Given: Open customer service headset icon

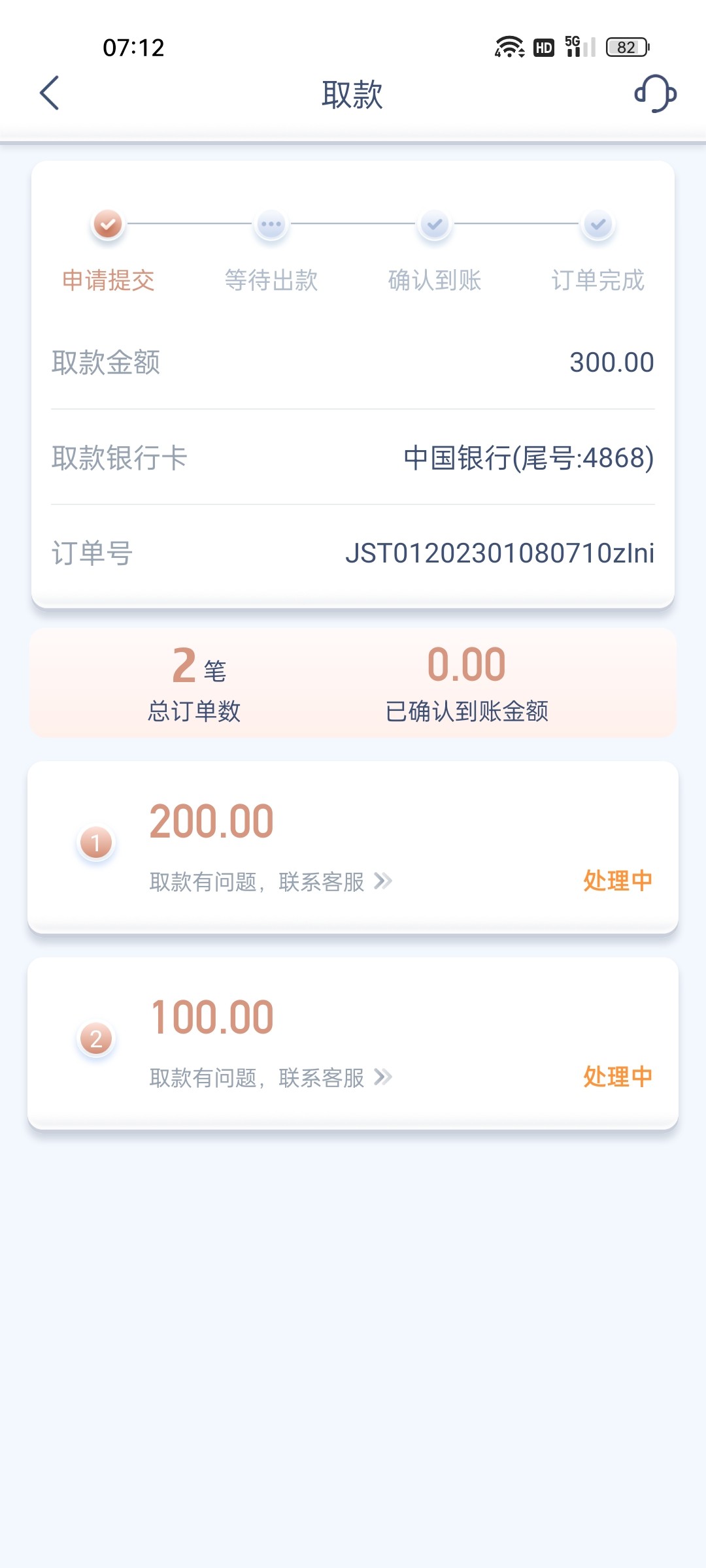Looking at the screenshot, I should point(655,93).
